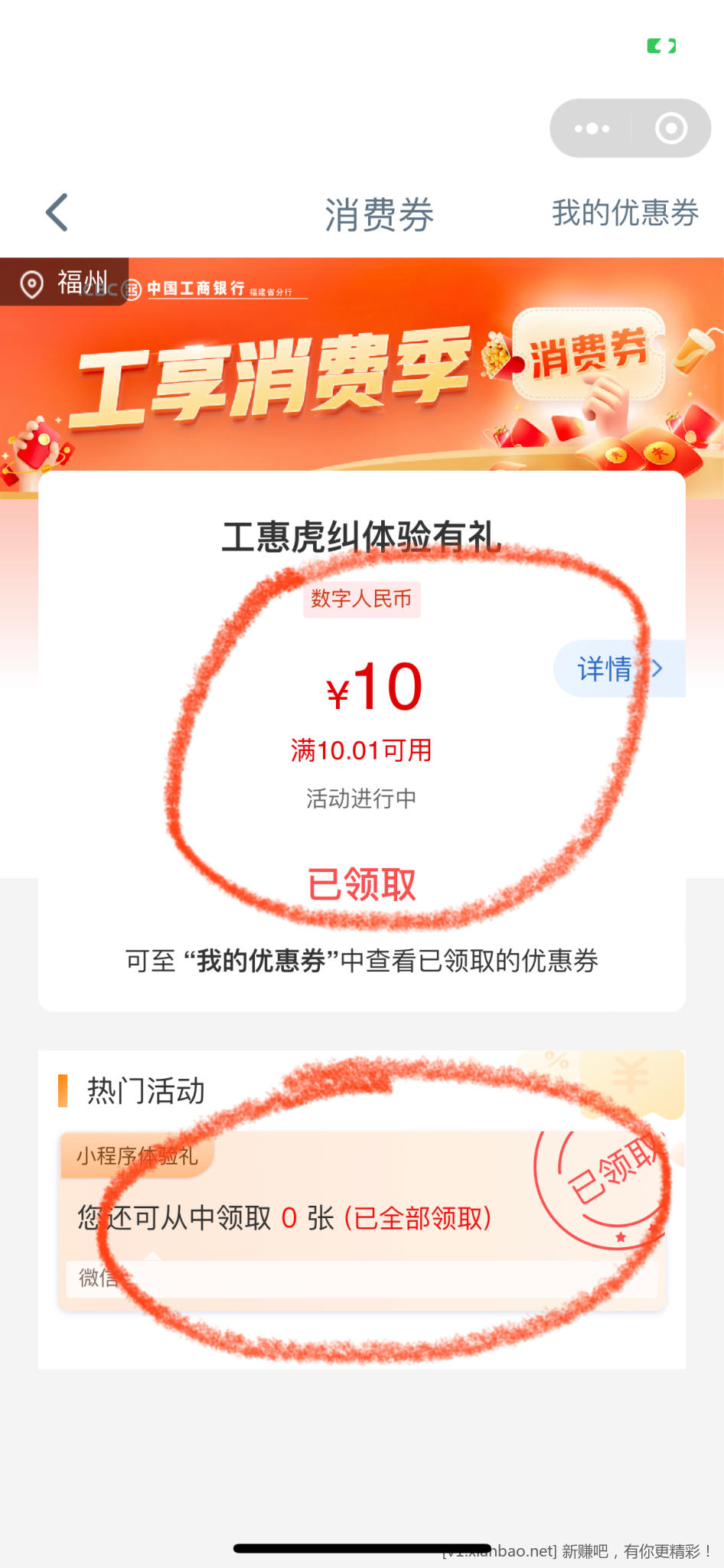Viewport: 724px width, 1568px height.
Task: Go back with the arrow icon
Action: coord(57,213)
